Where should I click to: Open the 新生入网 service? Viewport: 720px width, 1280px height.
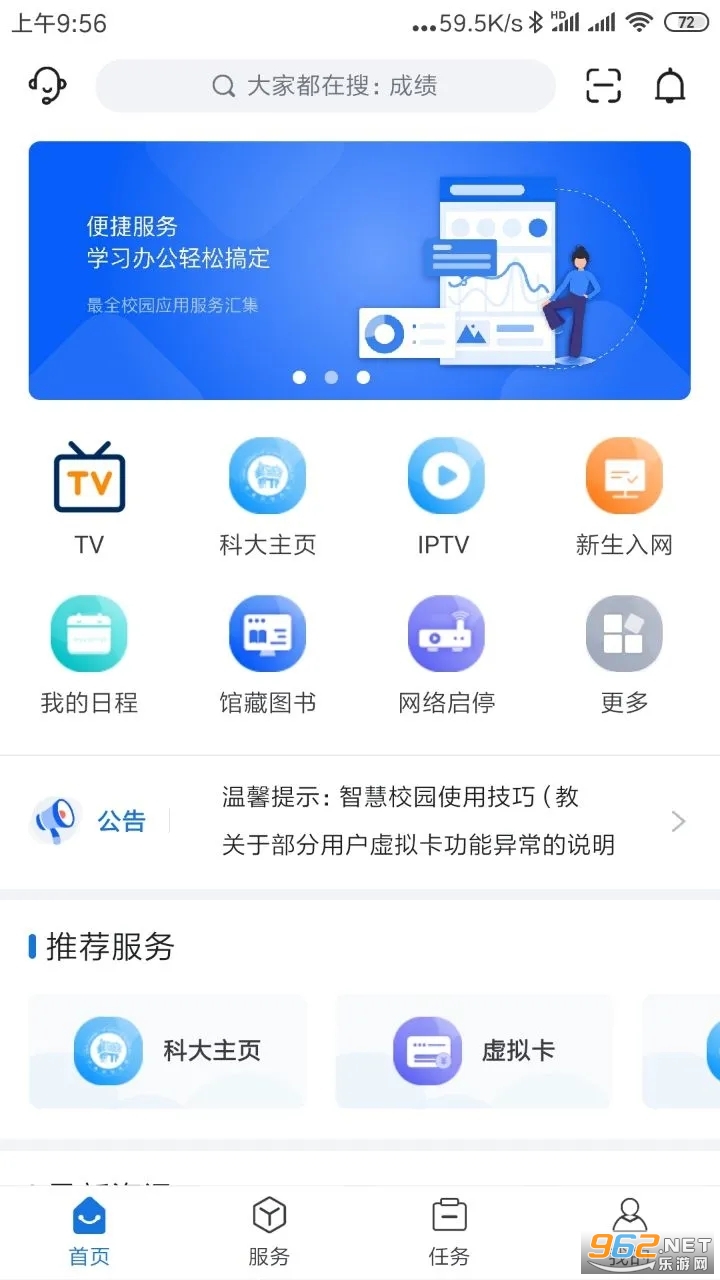(624, 497)
